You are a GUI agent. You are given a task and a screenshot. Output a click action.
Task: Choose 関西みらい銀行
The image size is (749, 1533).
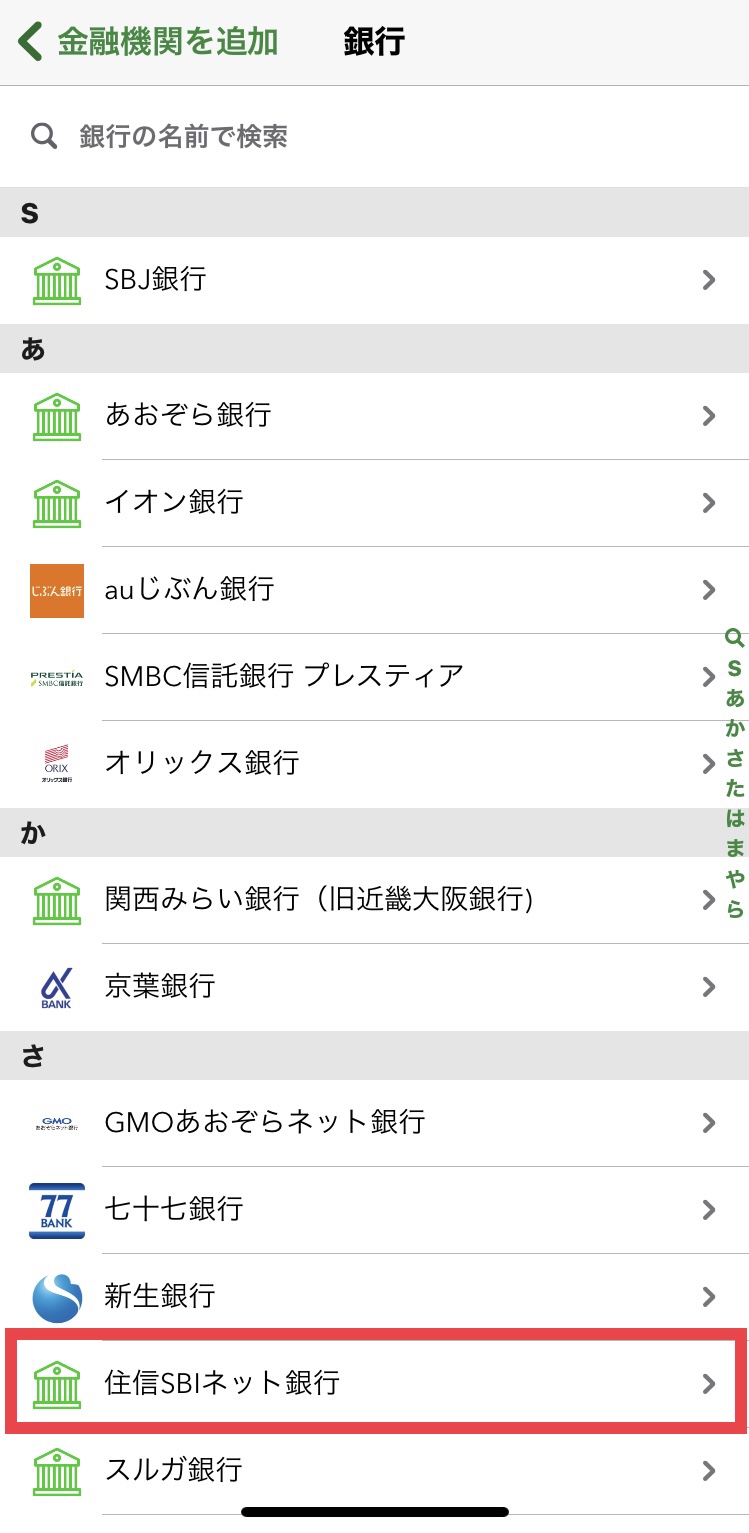[x=374, y=900]
